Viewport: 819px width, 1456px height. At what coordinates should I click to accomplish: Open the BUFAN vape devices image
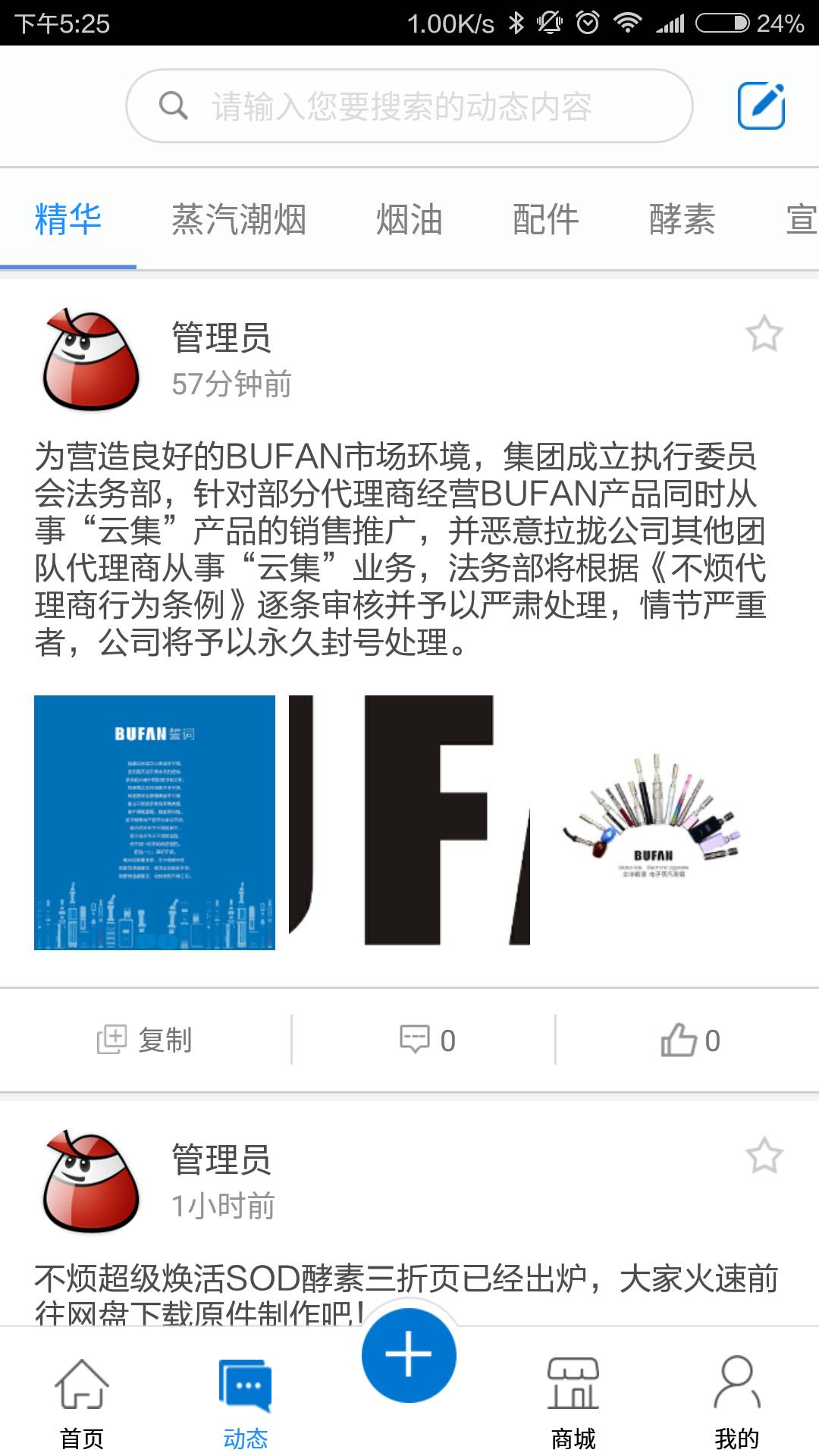[652, 822]
